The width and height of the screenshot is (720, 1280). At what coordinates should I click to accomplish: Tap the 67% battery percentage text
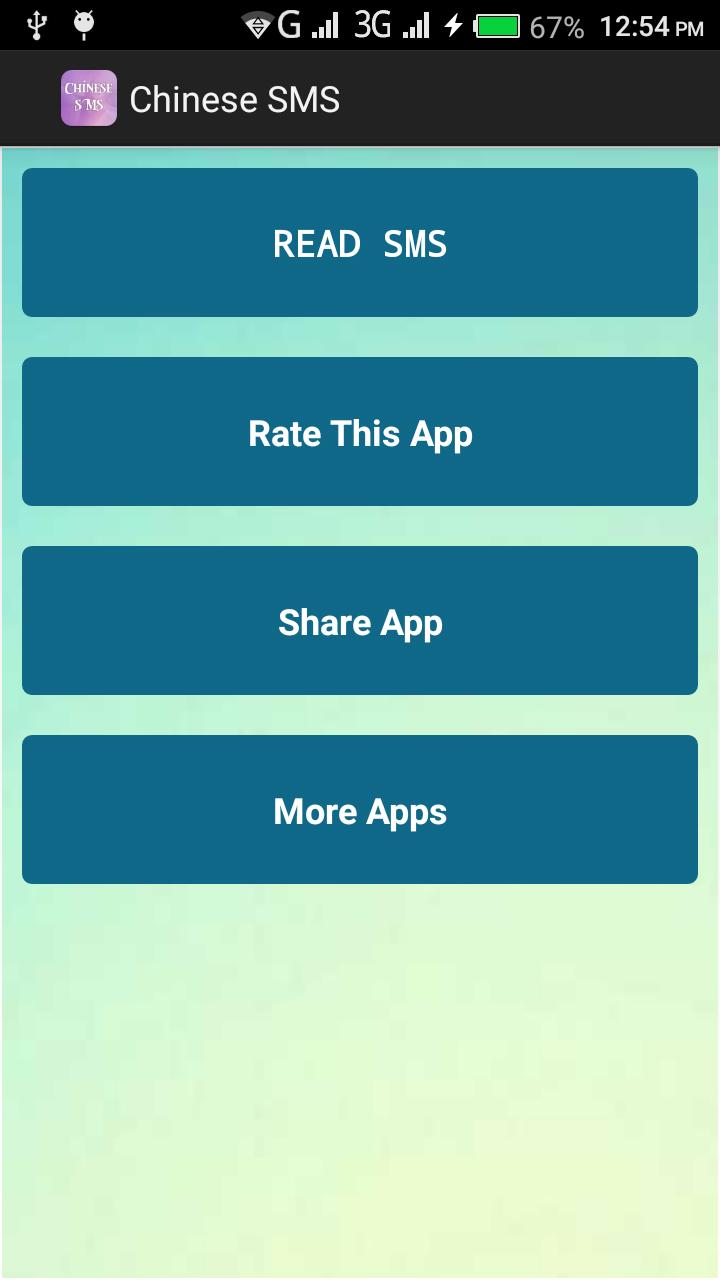tap(555, 25)
